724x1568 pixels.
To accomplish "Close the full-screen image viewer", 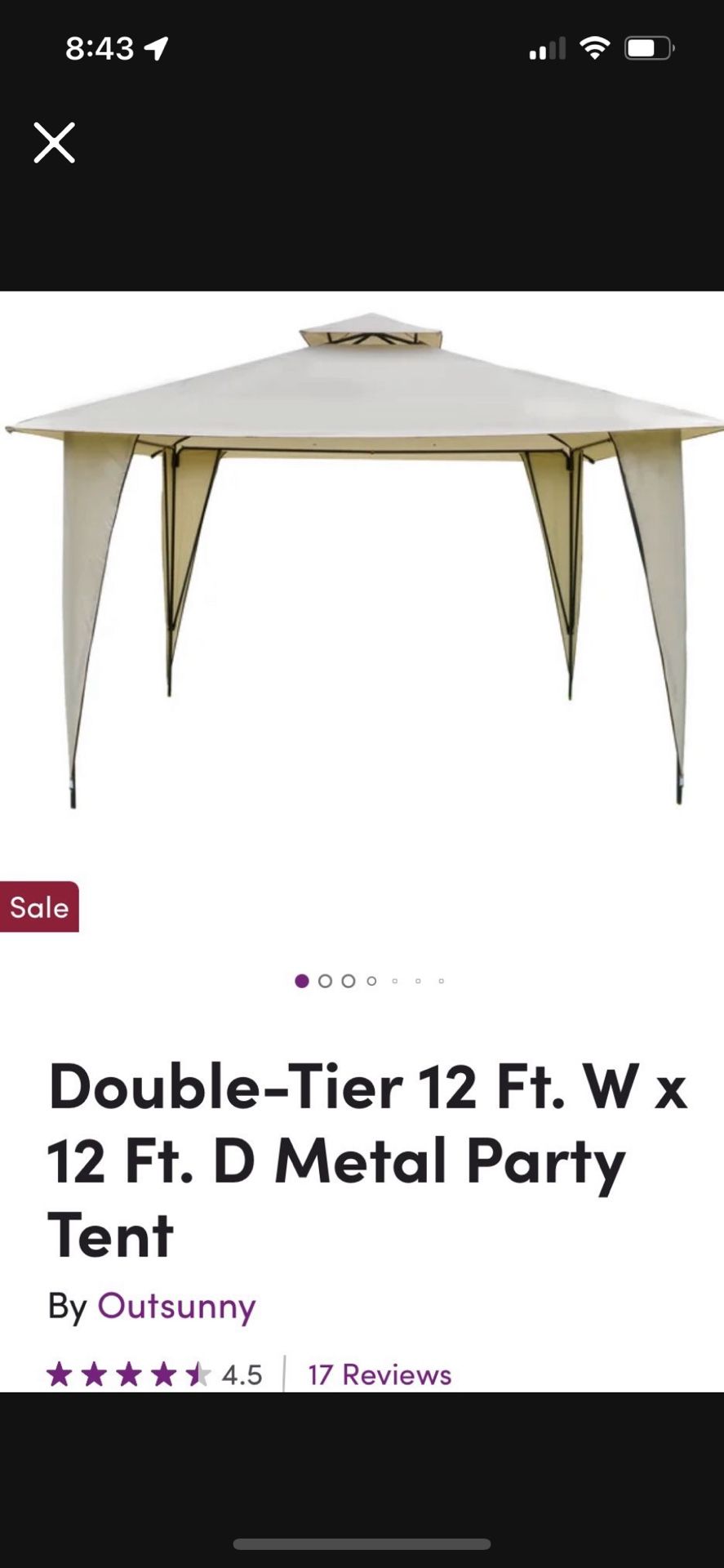I will point(55,143).
